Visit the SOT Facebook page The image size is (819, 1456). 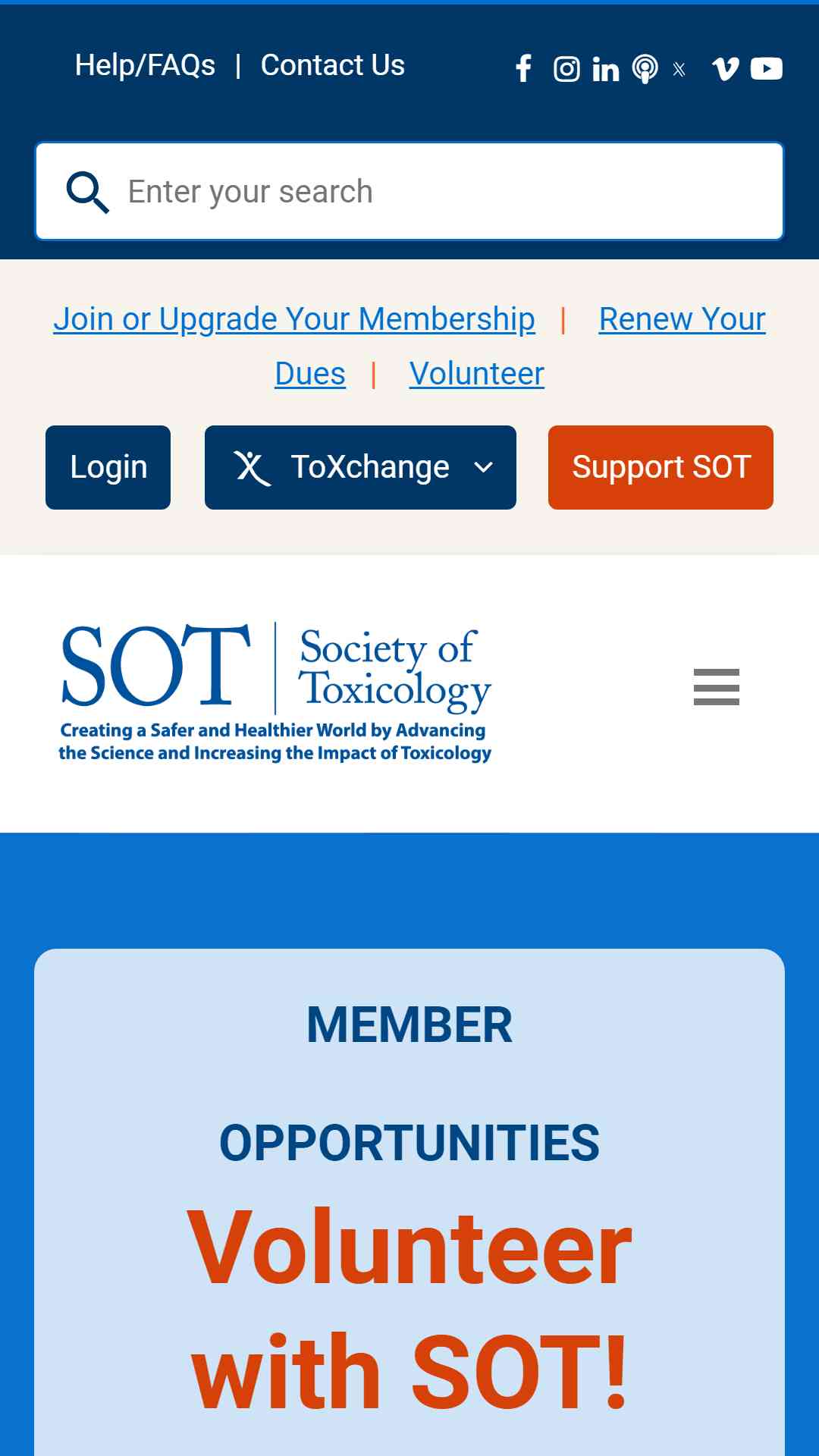point(523,69)
